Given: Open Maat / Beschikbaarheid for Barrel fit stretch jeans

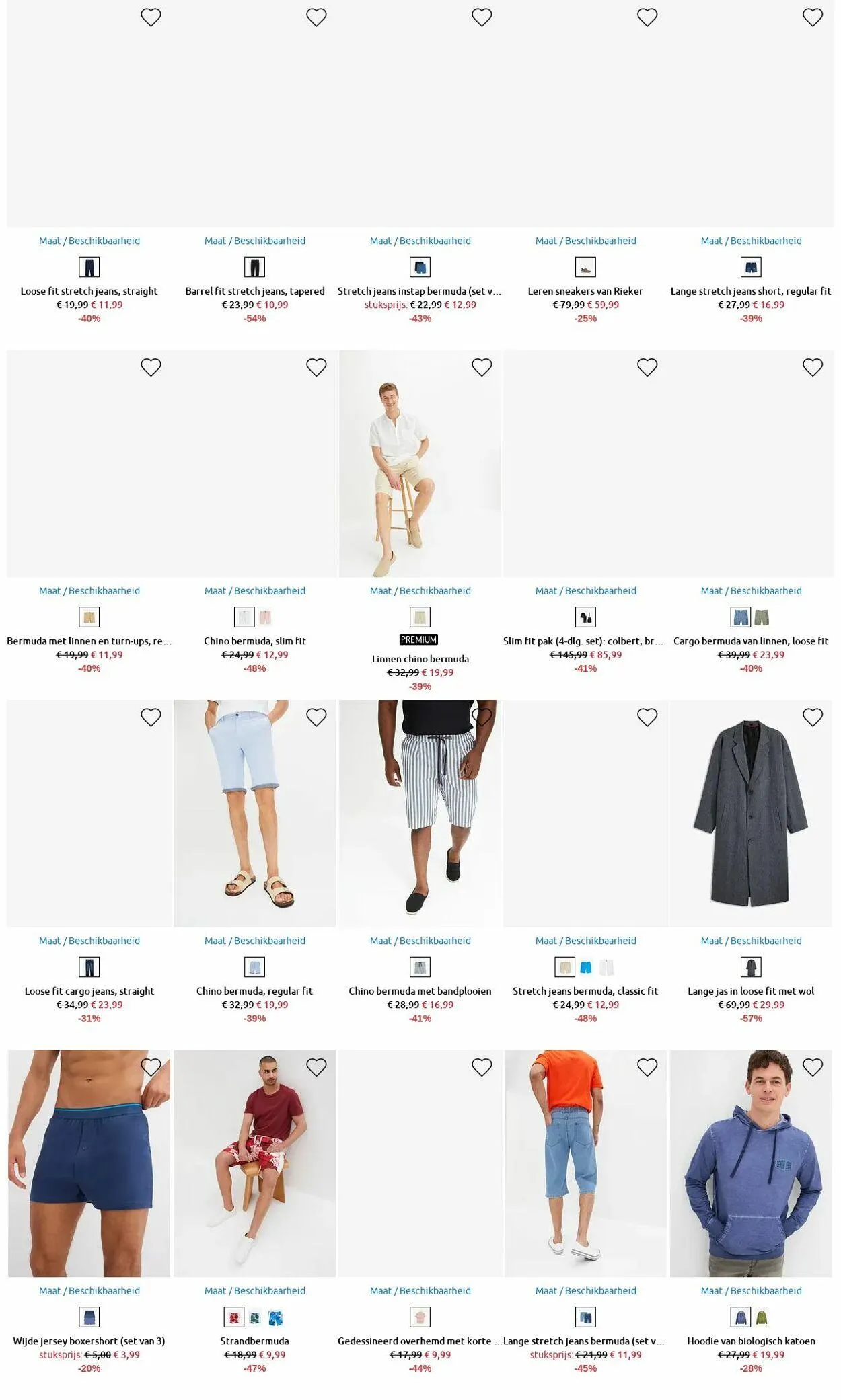Looking at the screenshot, I should (255, 241).
